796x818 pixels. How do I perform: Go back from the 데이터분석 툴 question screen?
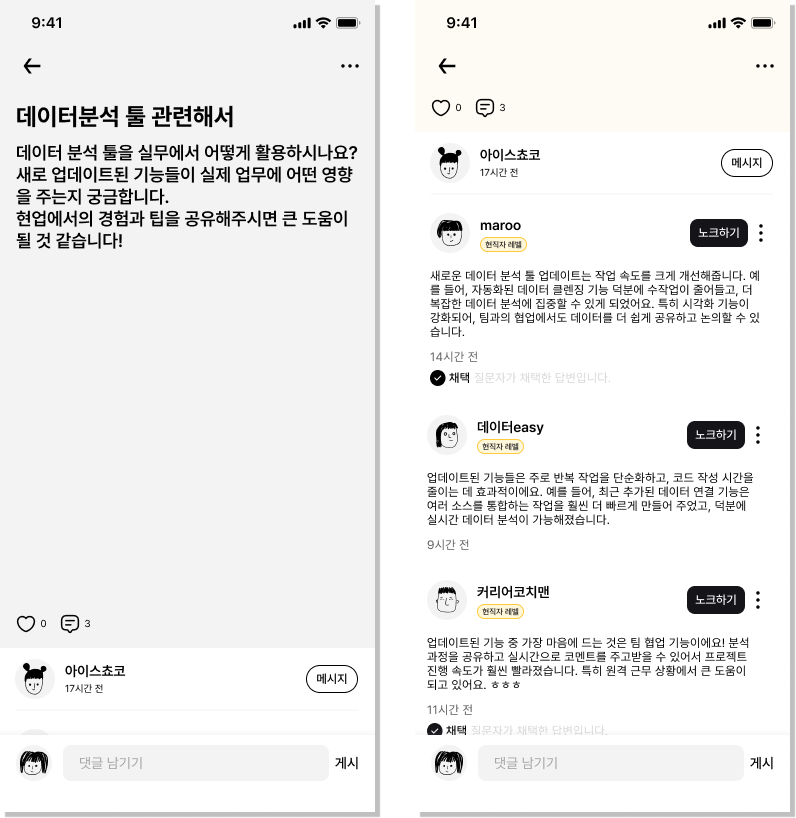[x=32, y=66]
